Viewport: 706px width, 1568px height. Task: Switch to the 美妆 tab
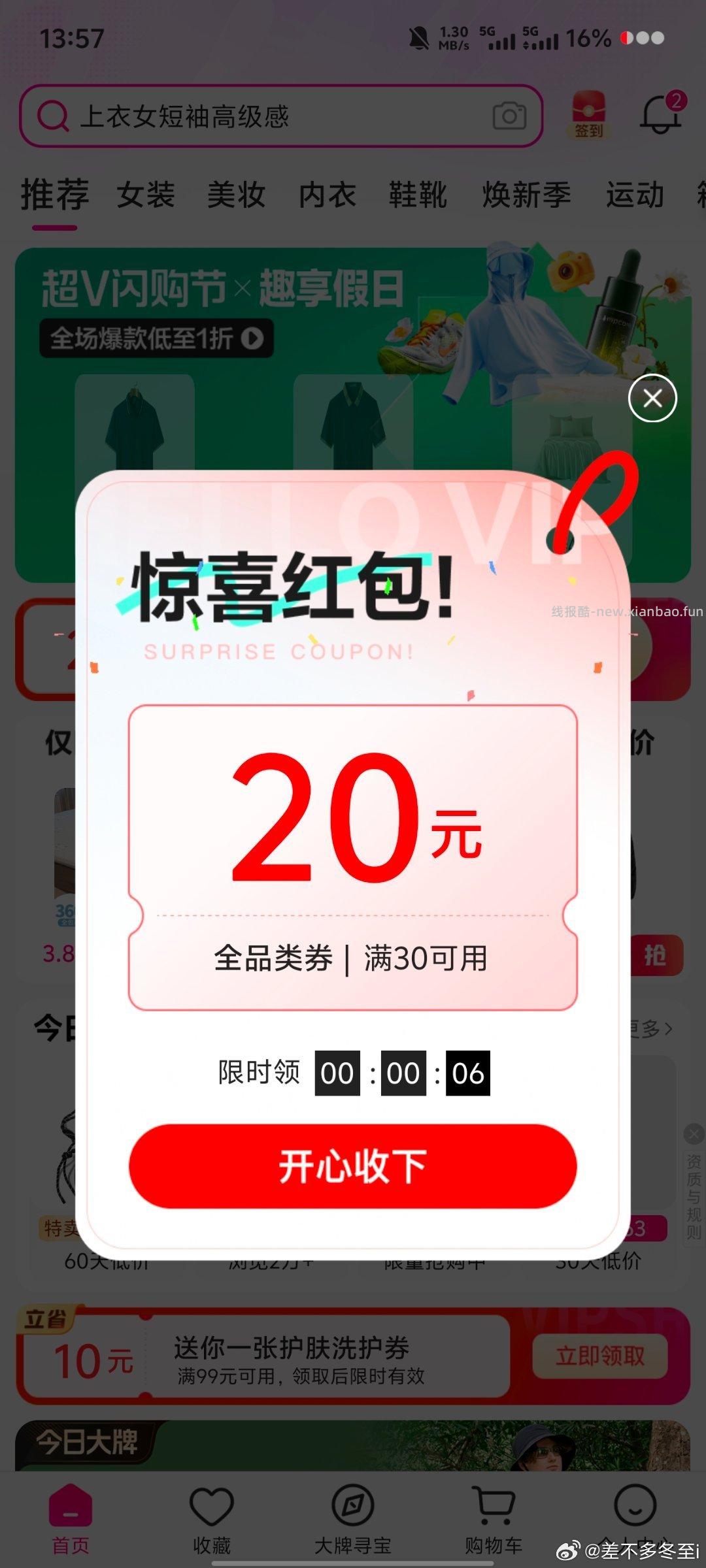(x=236, y=195)
